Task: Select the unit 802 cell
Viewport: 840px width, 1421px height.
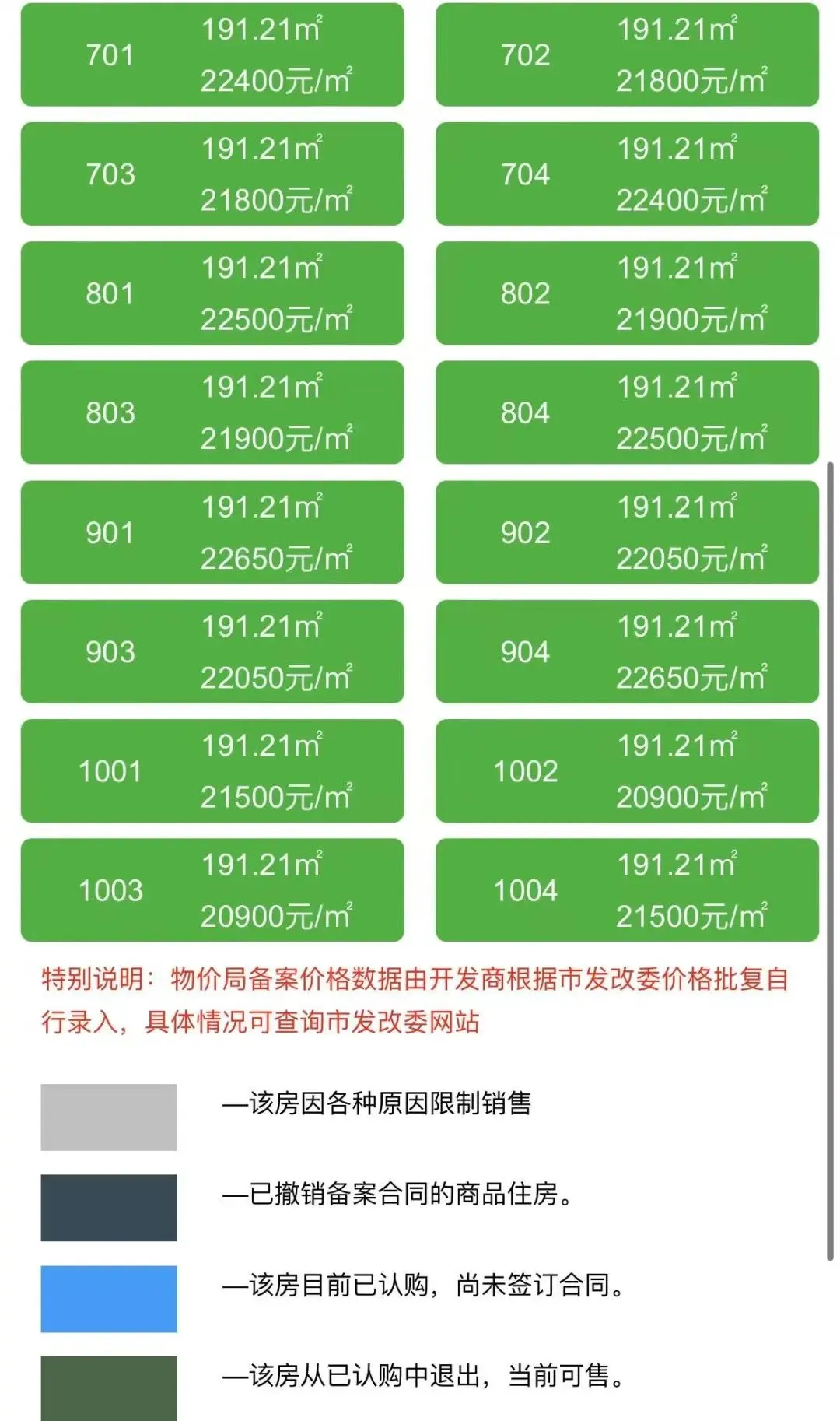Action: (627, 293)
